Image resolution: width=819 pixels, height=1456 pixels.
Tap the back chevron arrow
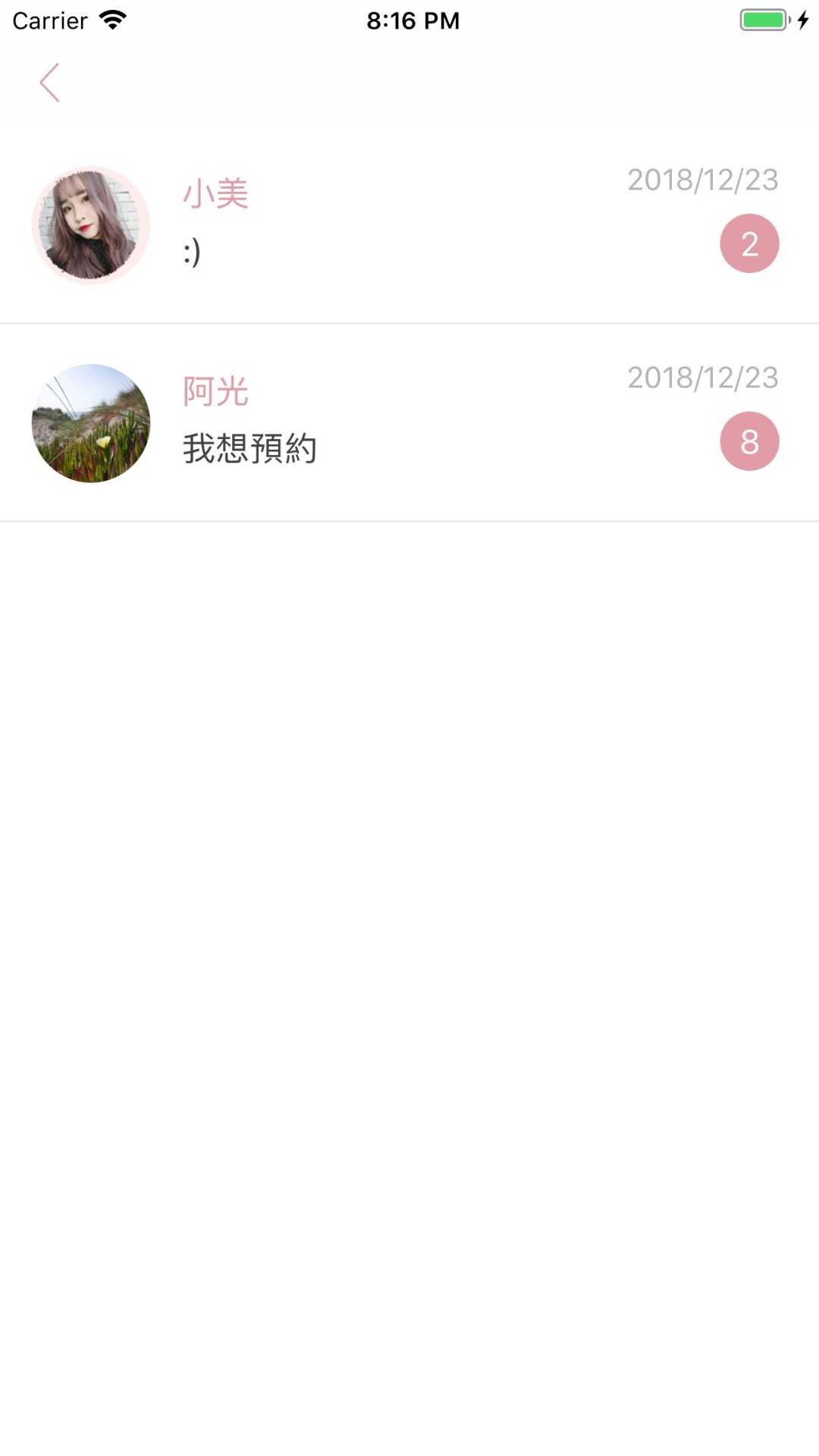coord(50,82)
